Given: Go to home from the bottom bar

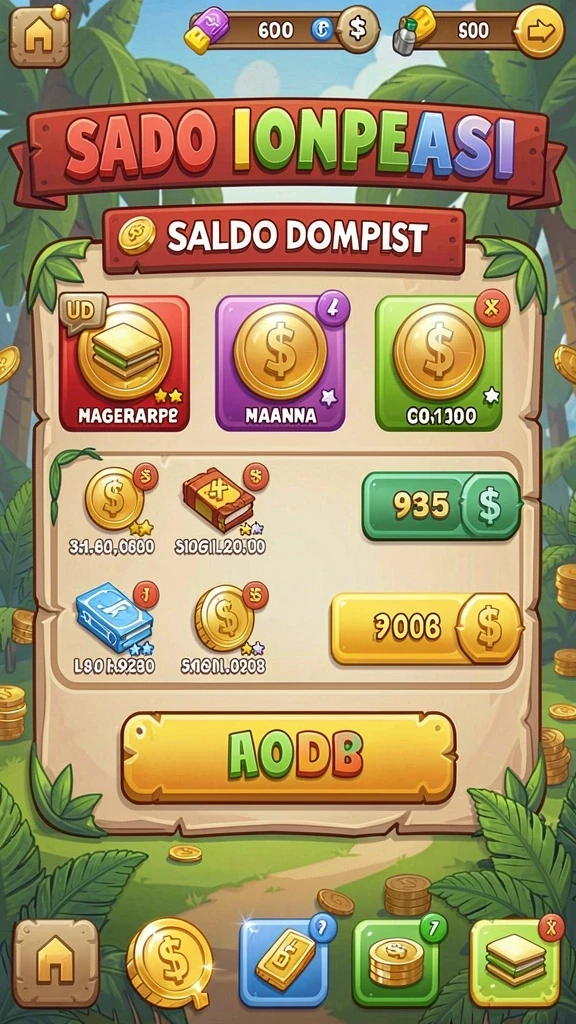Looking at the screenshot, I should 56,963.
